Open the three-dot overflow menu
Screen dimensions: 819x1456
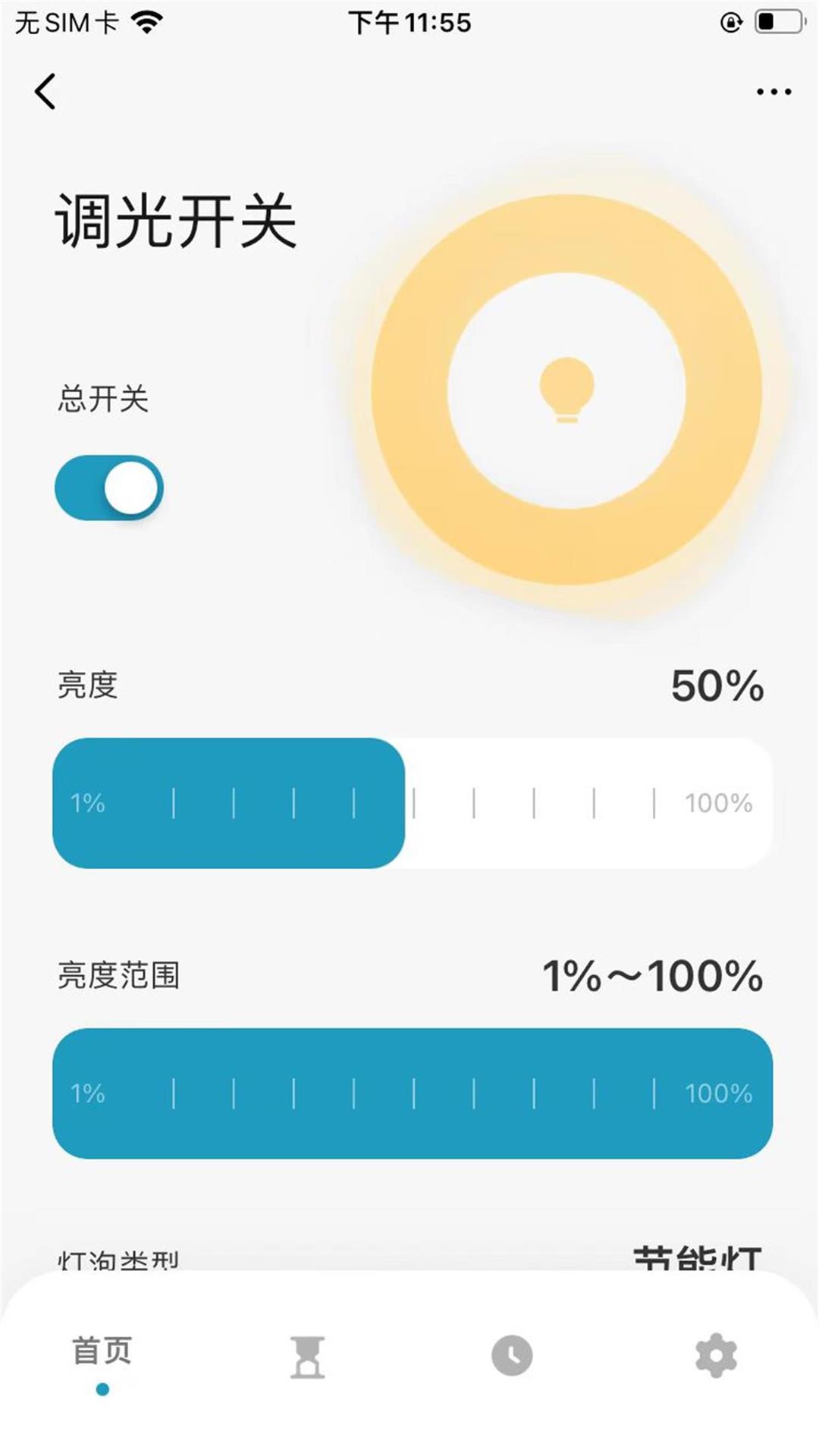click(773, 92)
